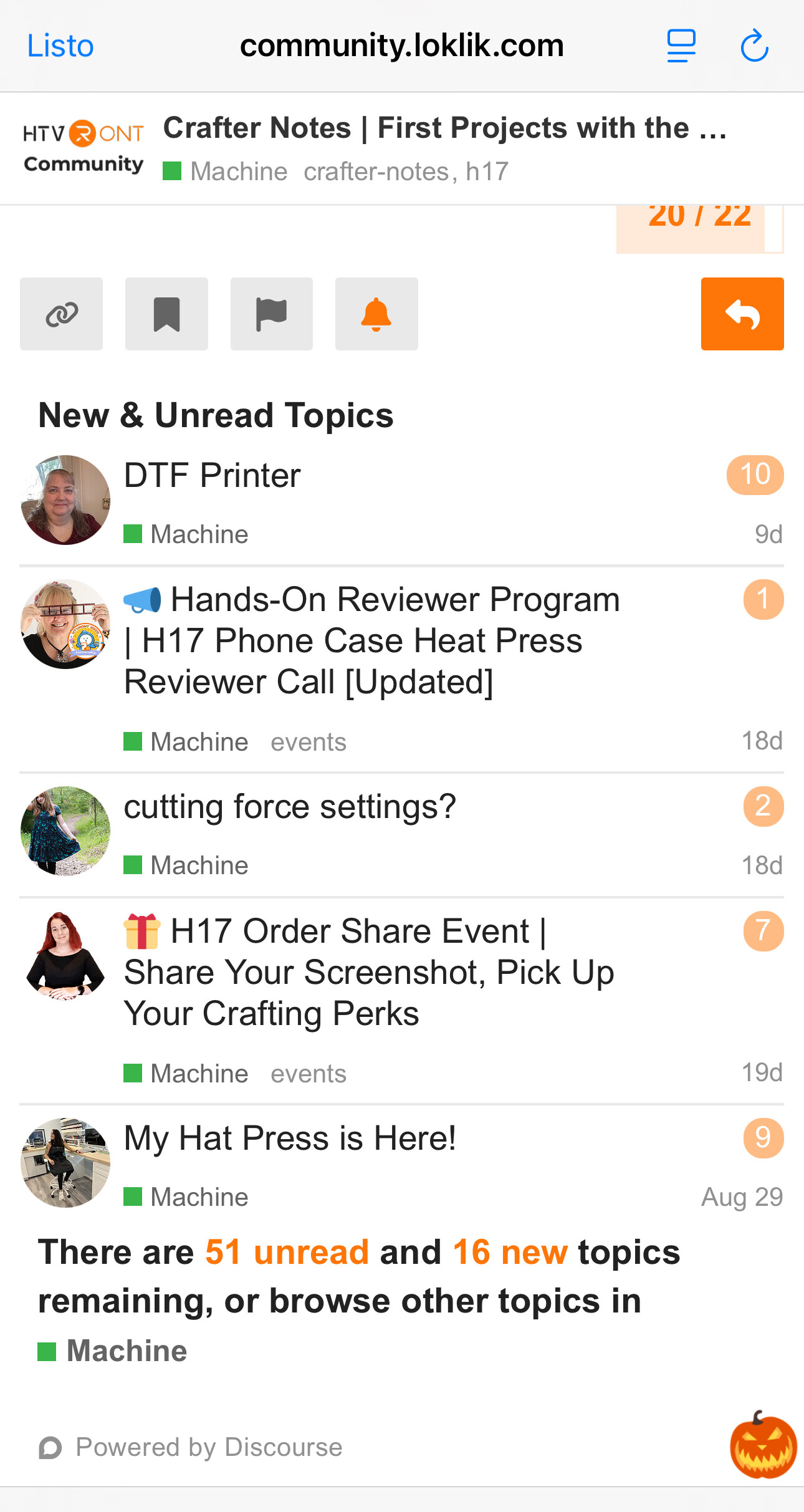Bookmark this topic

click(x=166, y=314)
